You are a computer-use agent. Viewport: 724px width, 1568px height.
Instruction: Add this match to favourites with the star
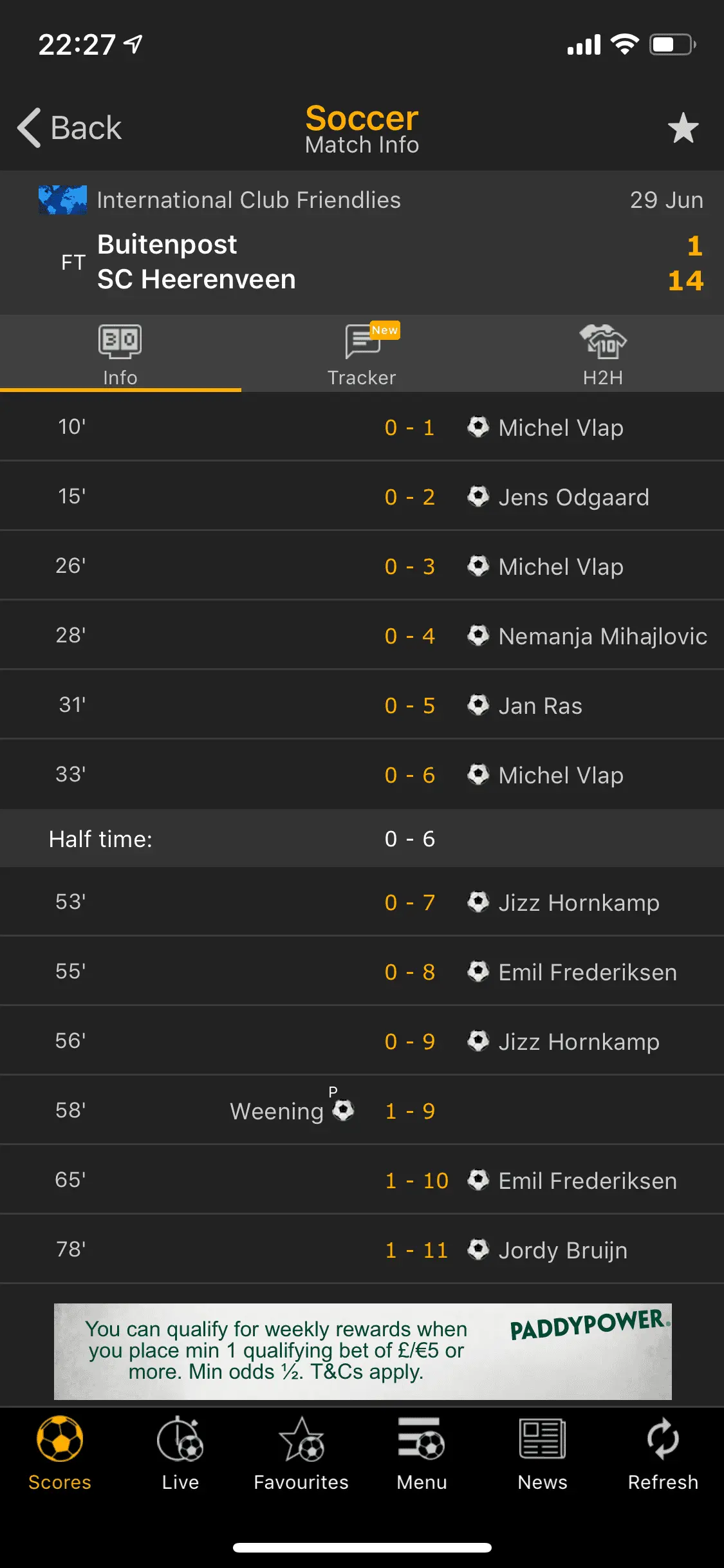[683, 128]
